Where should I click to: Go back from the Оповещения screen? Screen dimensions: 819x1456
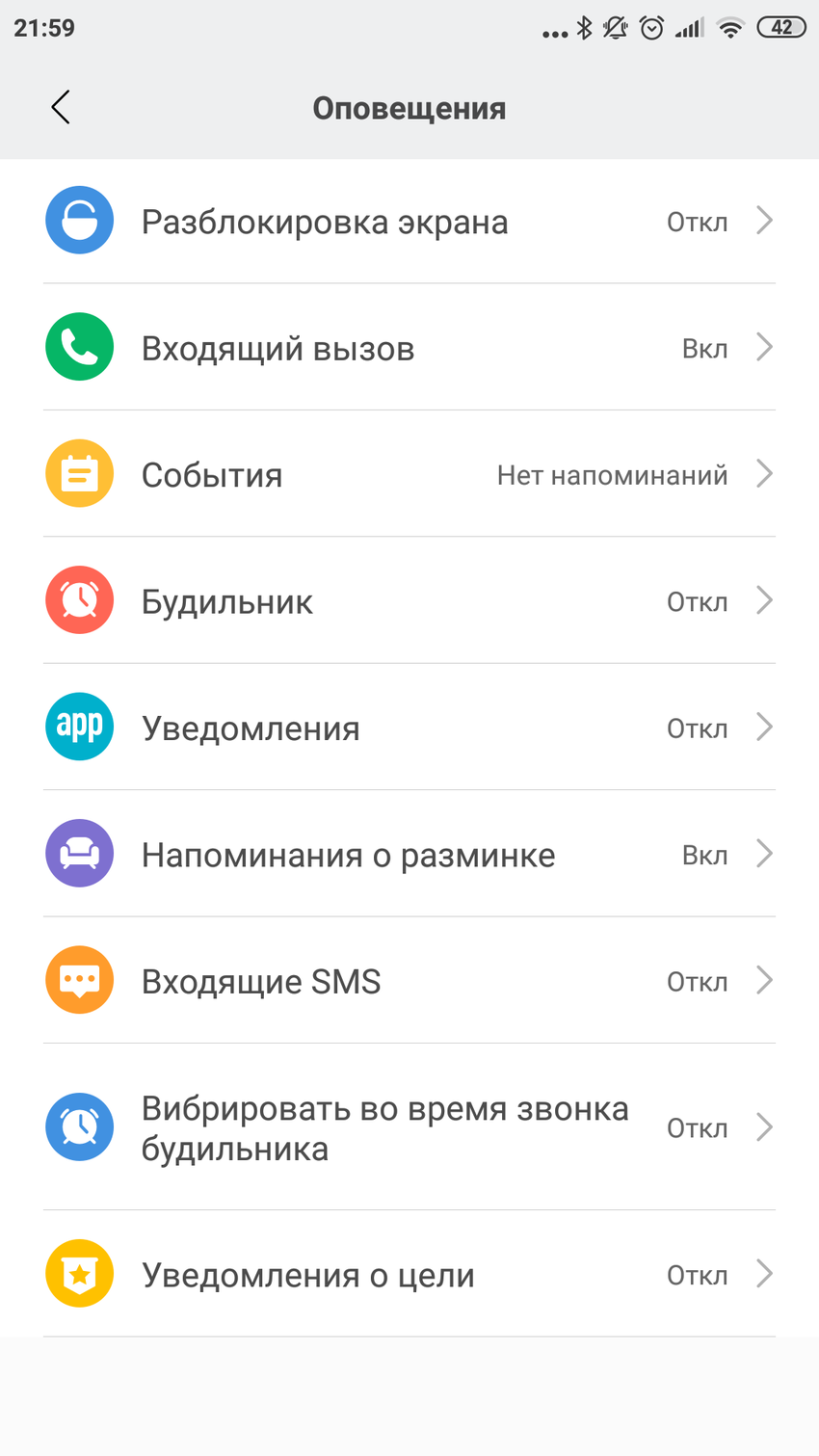[61, 108]
